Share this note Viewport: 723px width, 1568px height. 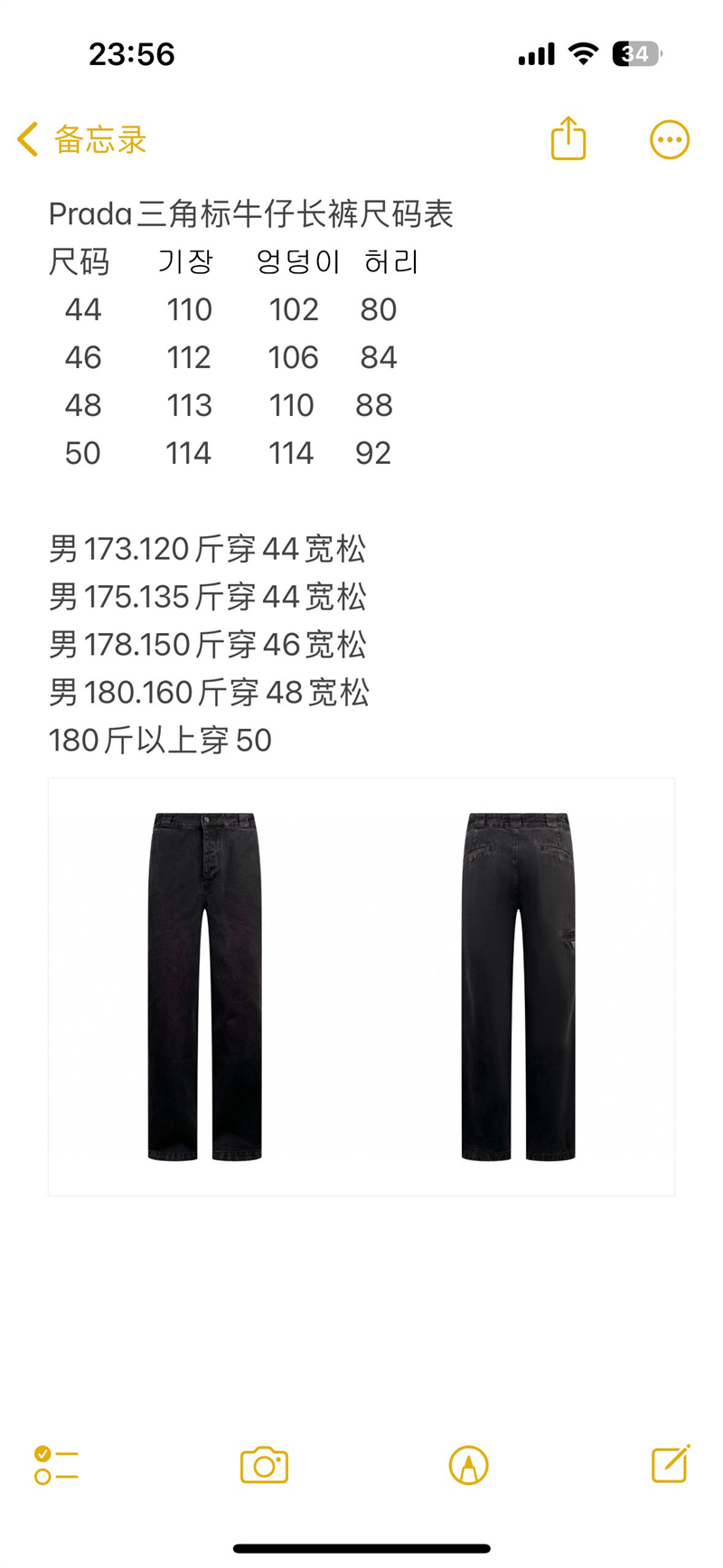click(x=568, y=139)
